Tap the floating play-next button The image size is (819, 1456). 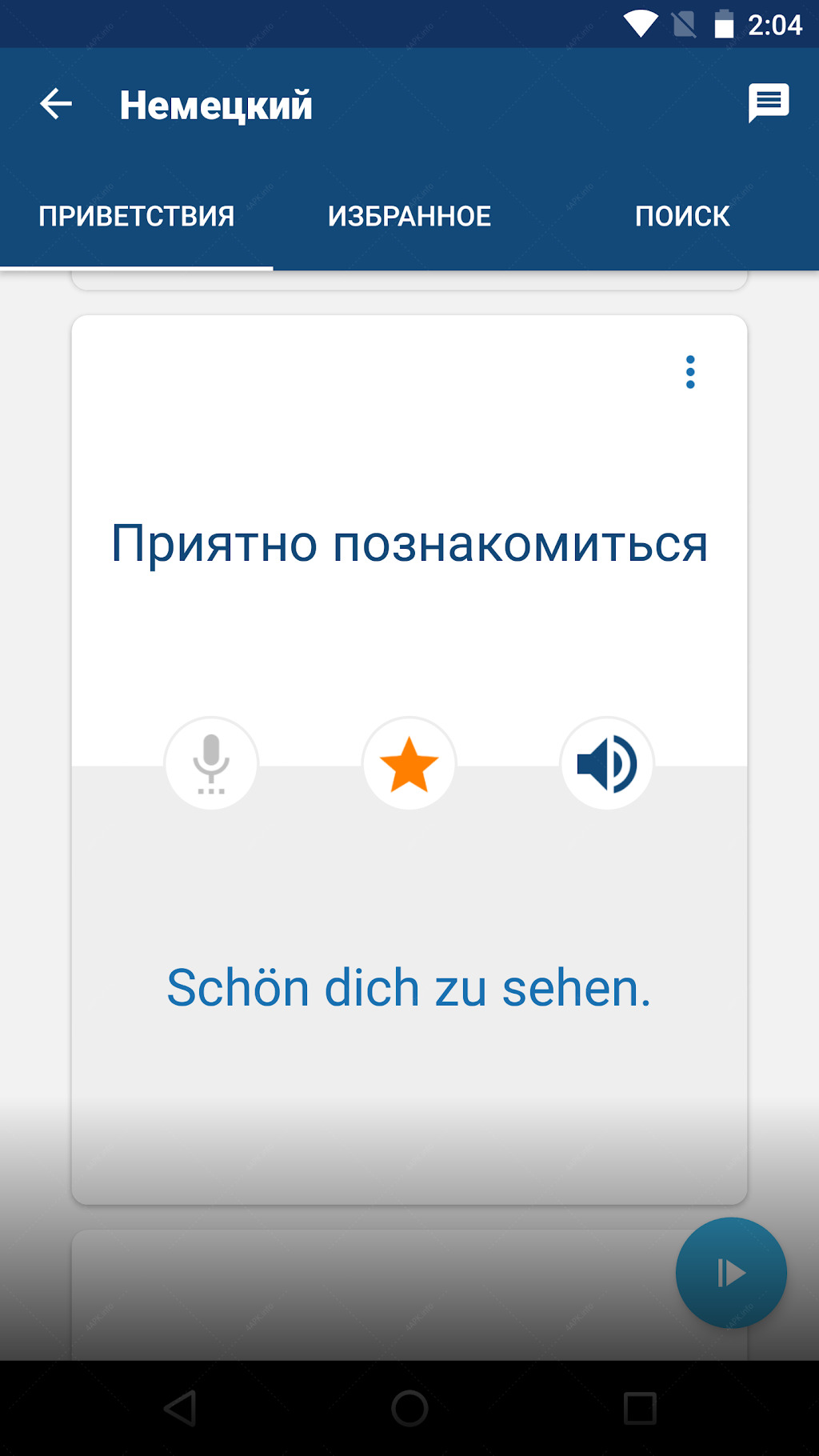(x=731, y=1273)
